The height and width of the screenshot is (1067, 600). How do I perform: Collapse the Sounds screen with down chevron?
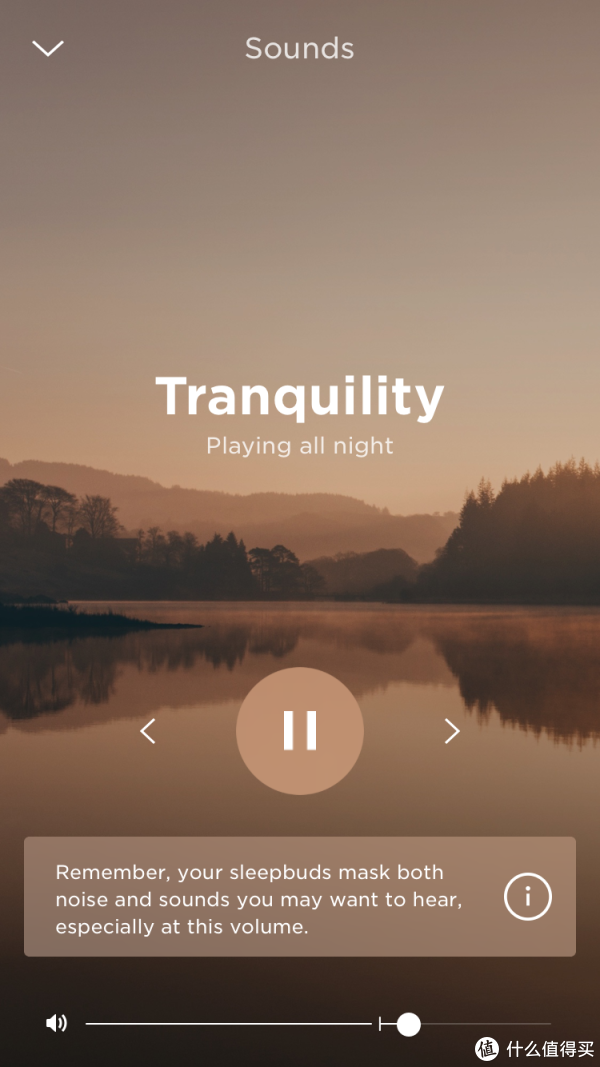coord(48,48)
